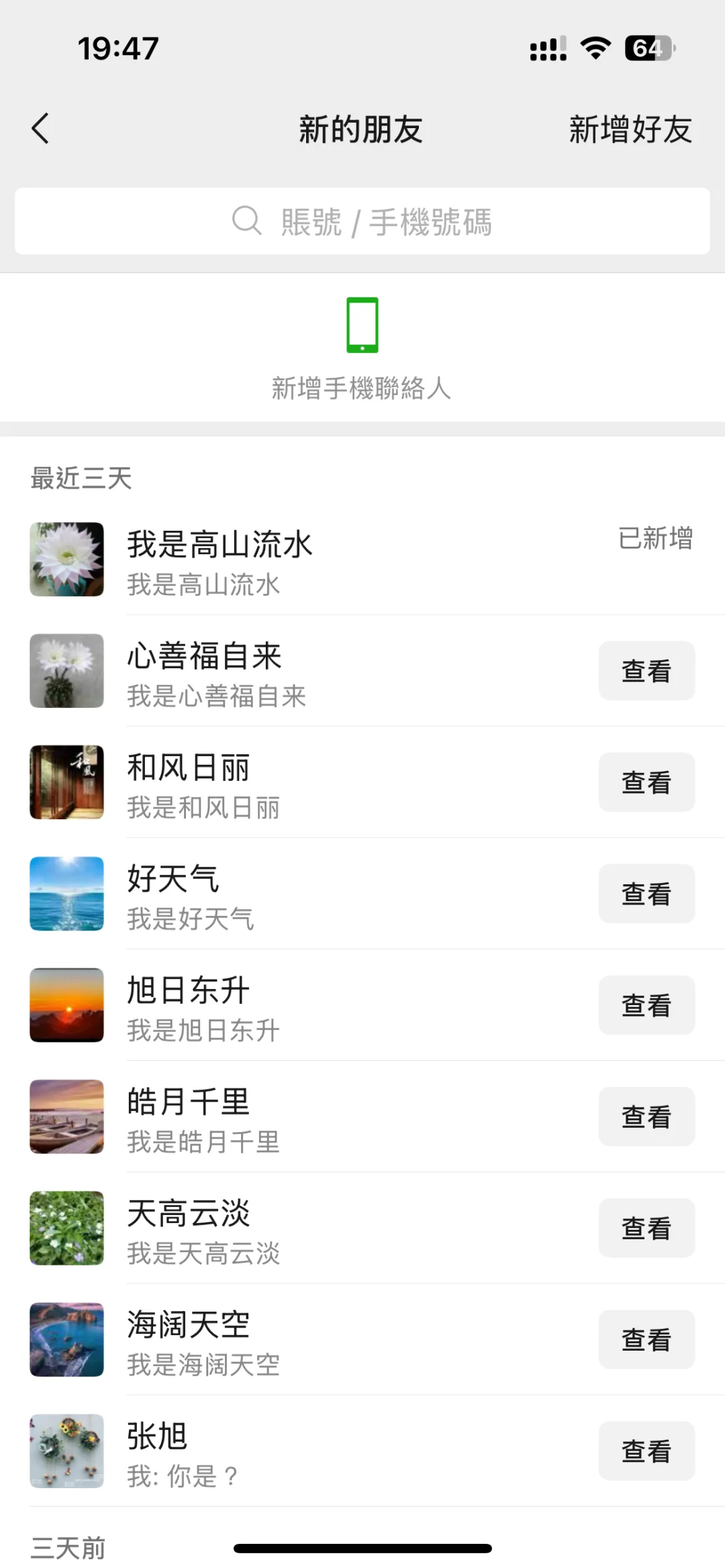View request from 旭日东升

click(646, 1005)
